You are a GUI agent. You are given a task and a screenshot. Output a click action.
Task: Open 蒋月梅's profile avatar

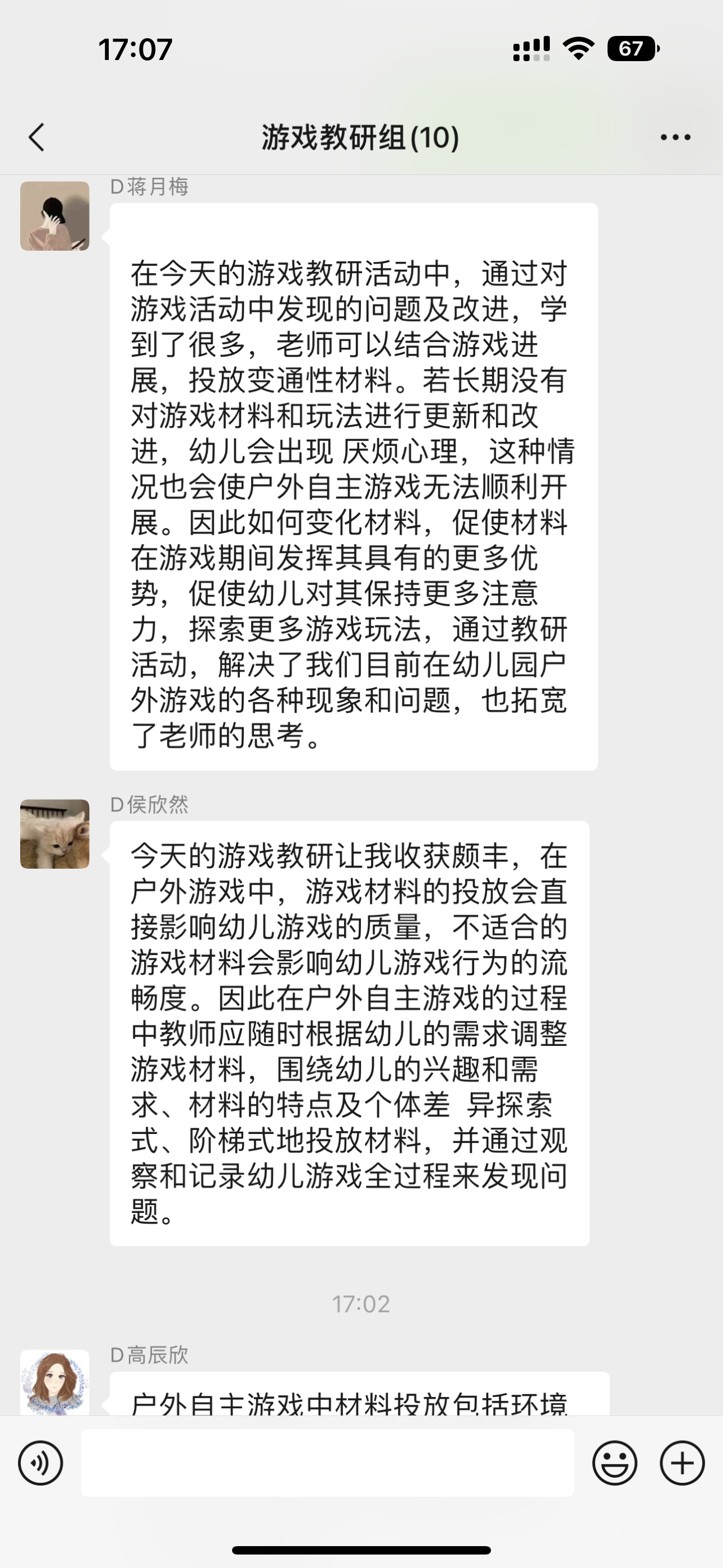55,216
